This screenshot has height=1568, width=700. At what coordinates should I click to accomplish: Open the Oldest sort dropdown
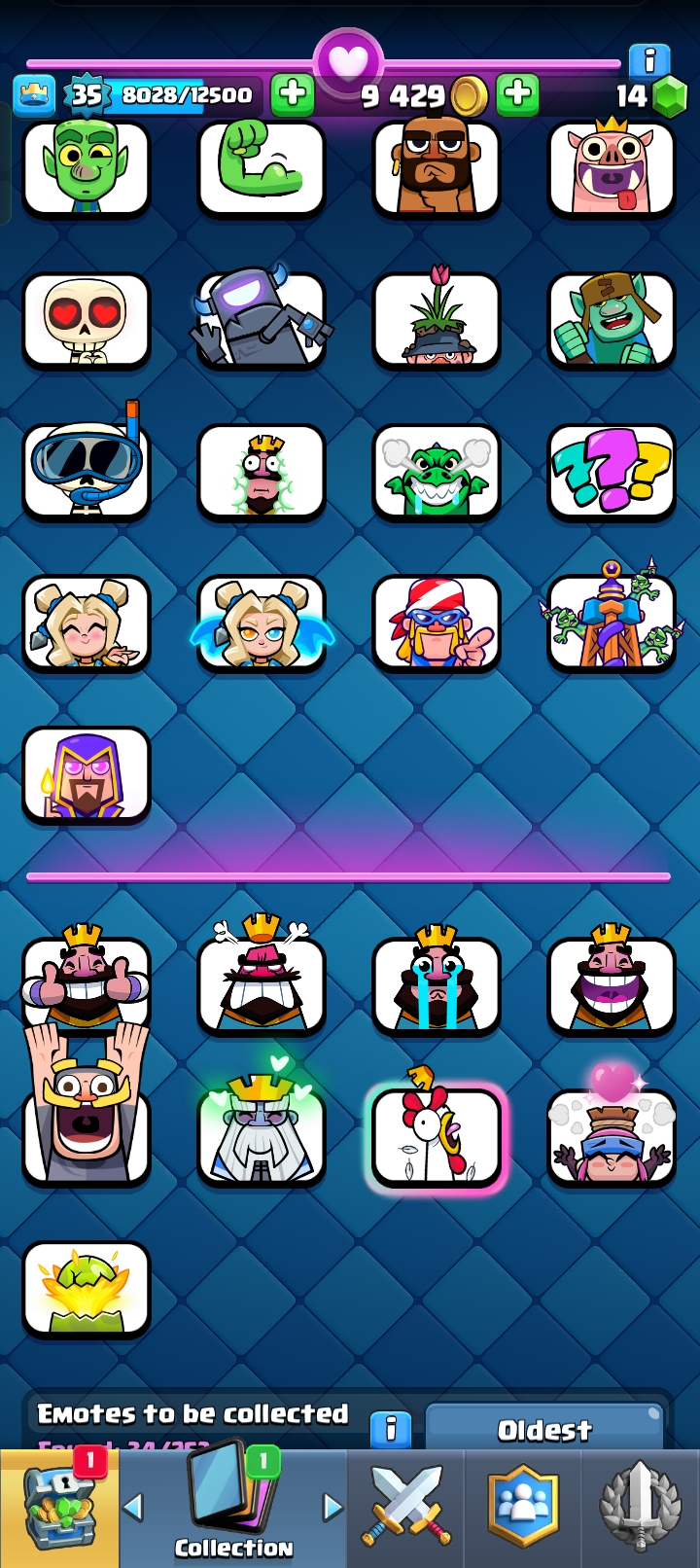(x=544, y=1429)
